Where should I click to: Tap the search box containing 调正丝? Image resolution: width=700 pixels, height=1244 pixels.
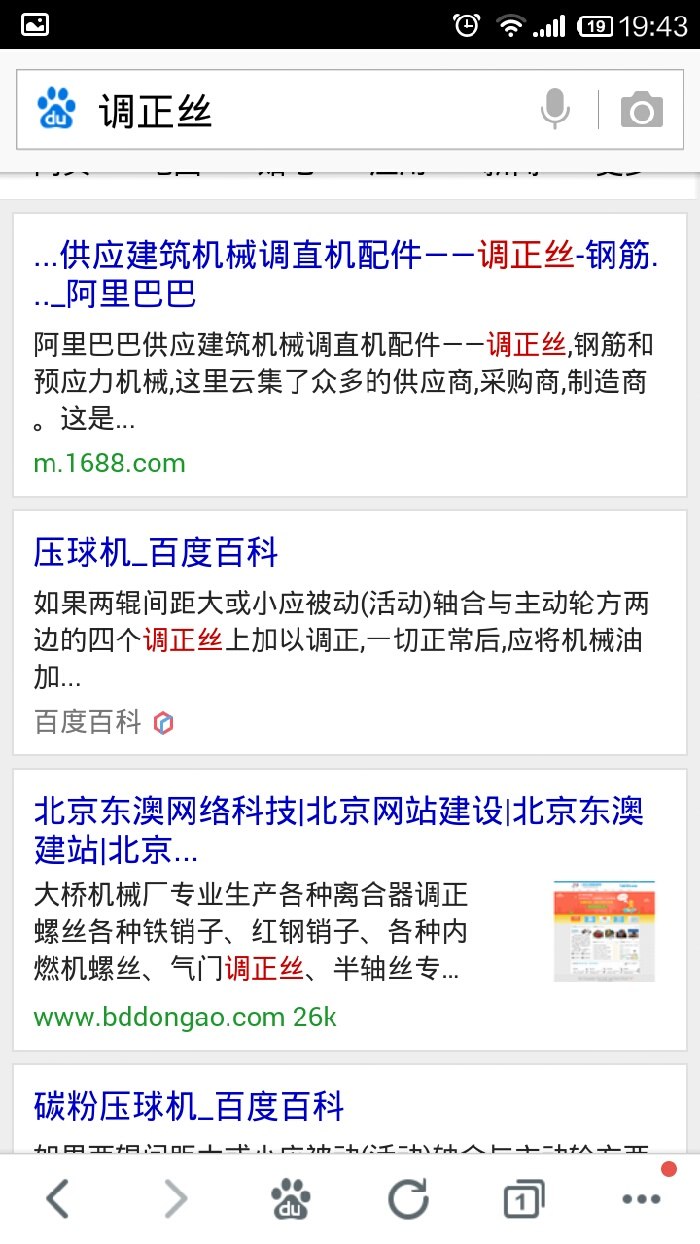tap(300, 110)
